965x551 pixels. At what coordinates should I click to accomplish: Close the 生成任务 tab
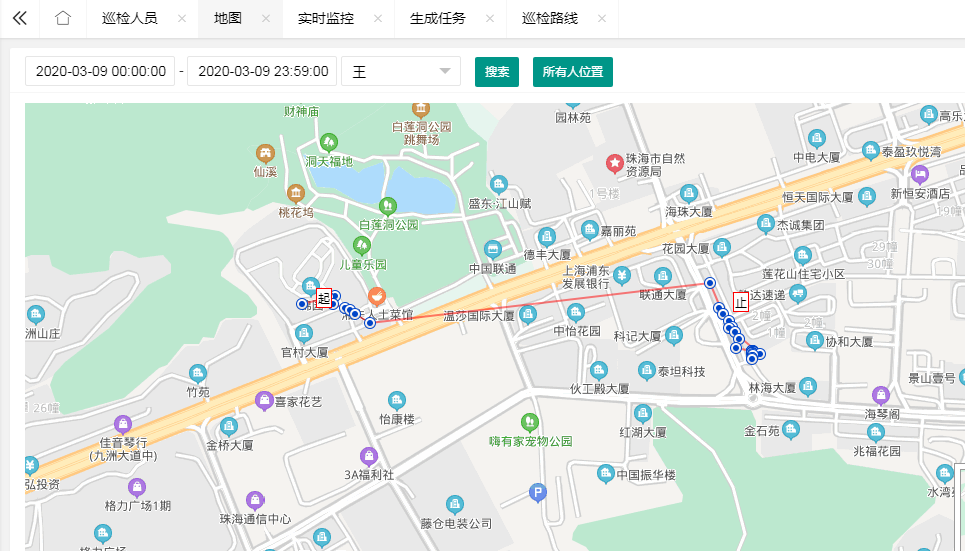489,19
